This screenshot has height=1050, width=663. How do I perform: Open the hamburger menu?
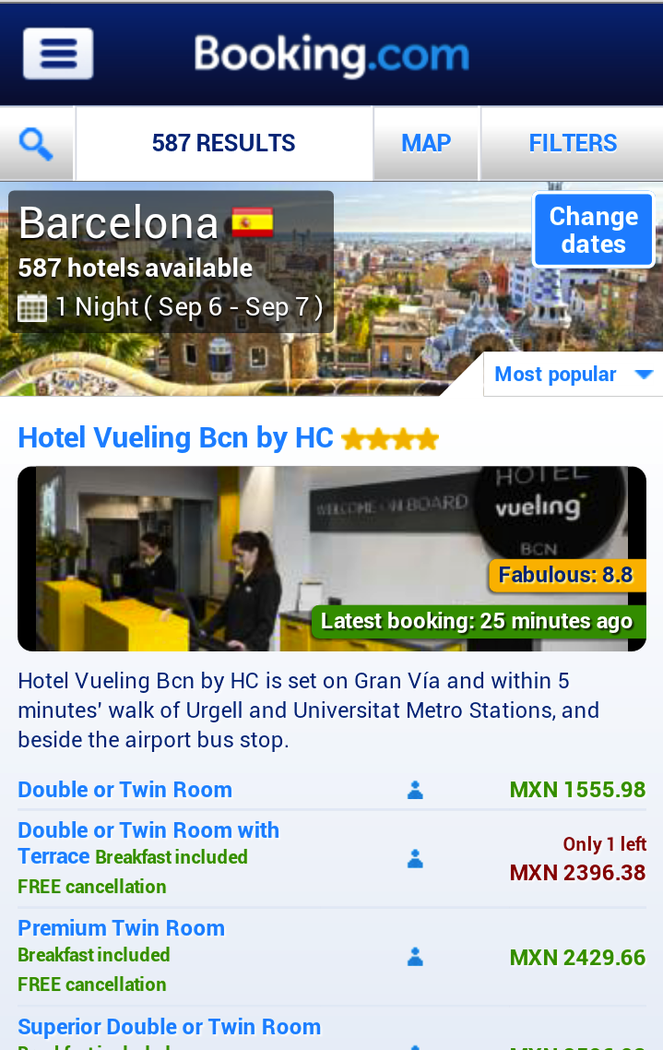(x=58, y=53)
